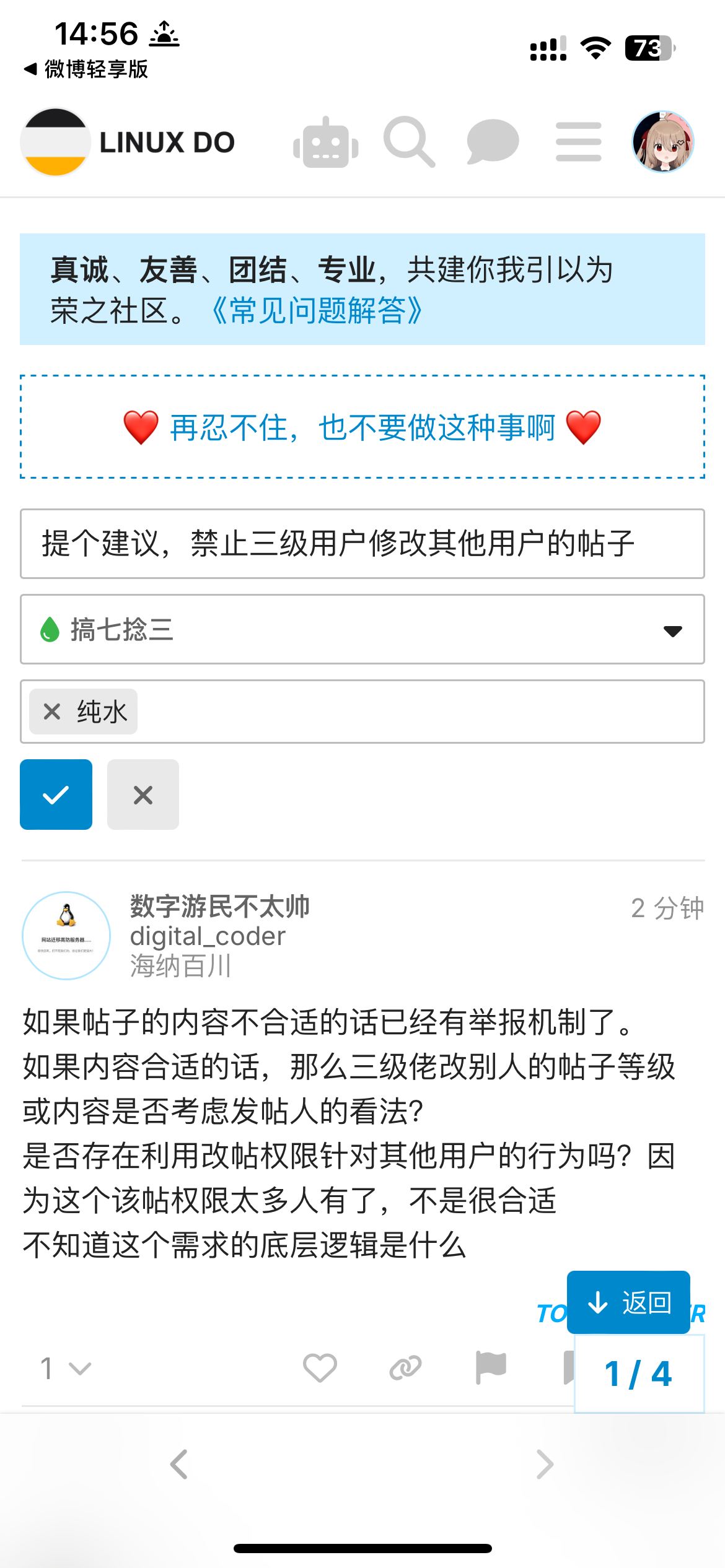
Task: Tap the 返回 button
Action: 628,1302
